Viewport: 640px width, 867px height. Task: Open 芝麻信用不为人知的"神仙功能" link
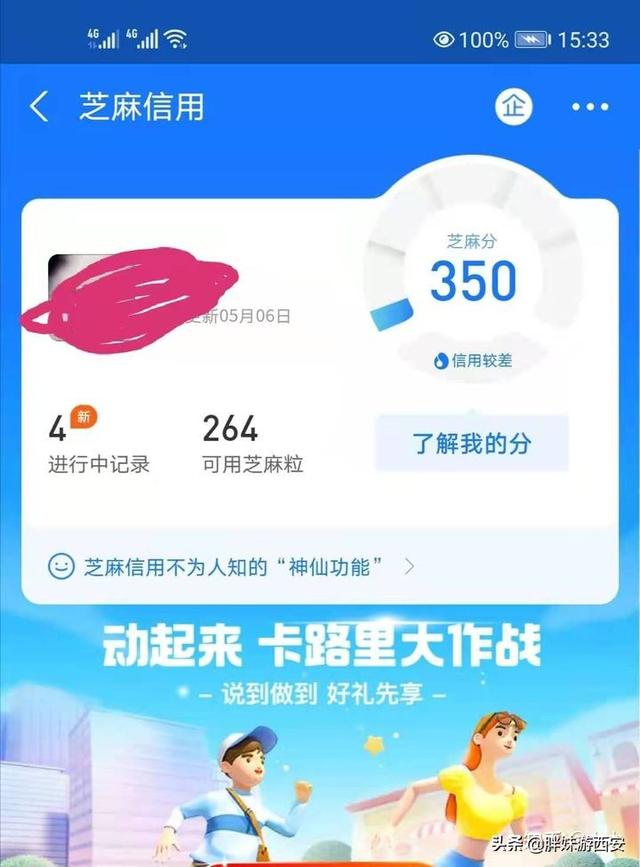point(232,567)
